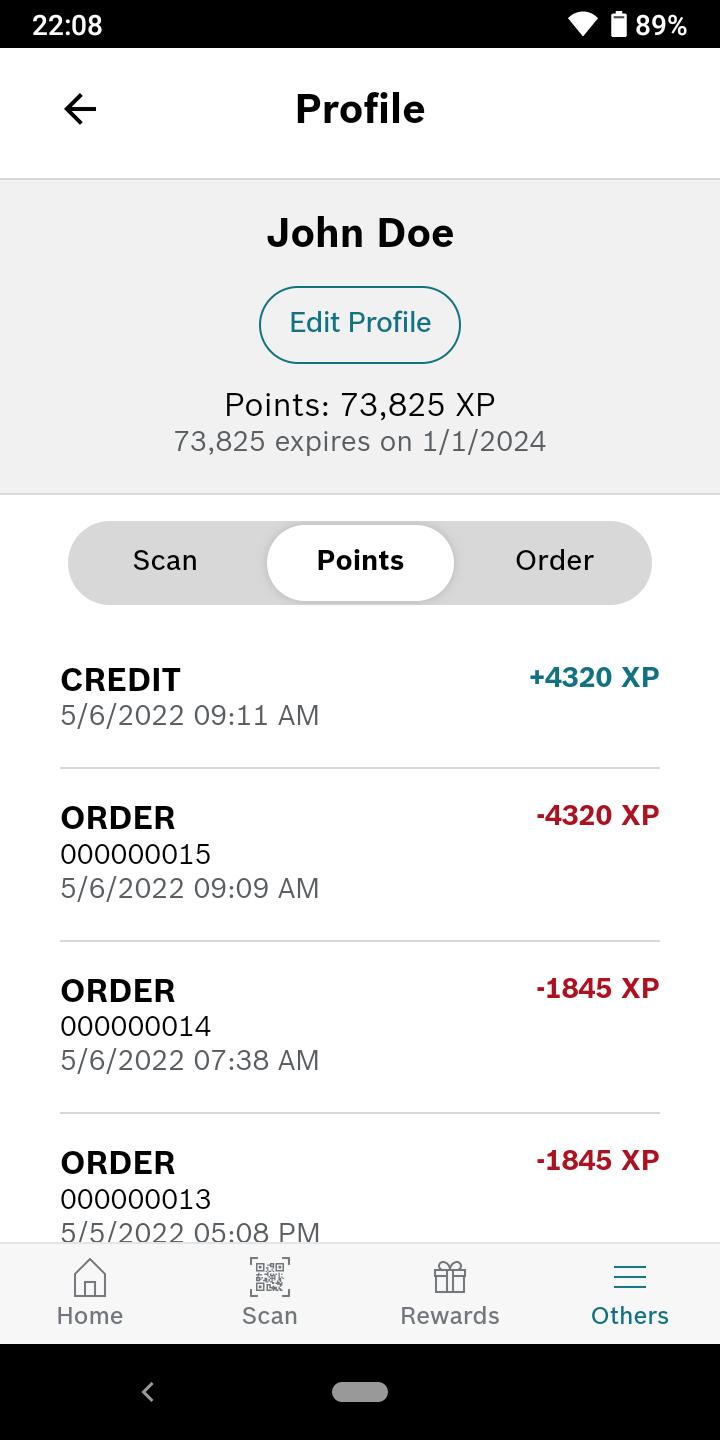Image resolution: width=720 pixels, height=1440 pixels.
Task: Tap the Edit Profile button
Action: [360, 324]
